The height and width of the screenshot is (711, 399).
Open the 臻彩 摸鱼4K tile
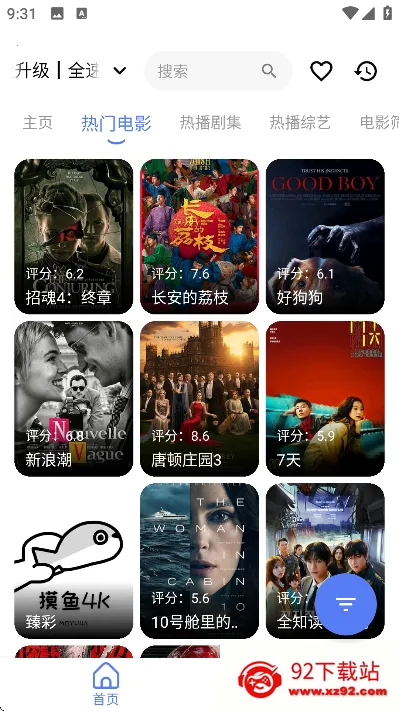[74, 561]
